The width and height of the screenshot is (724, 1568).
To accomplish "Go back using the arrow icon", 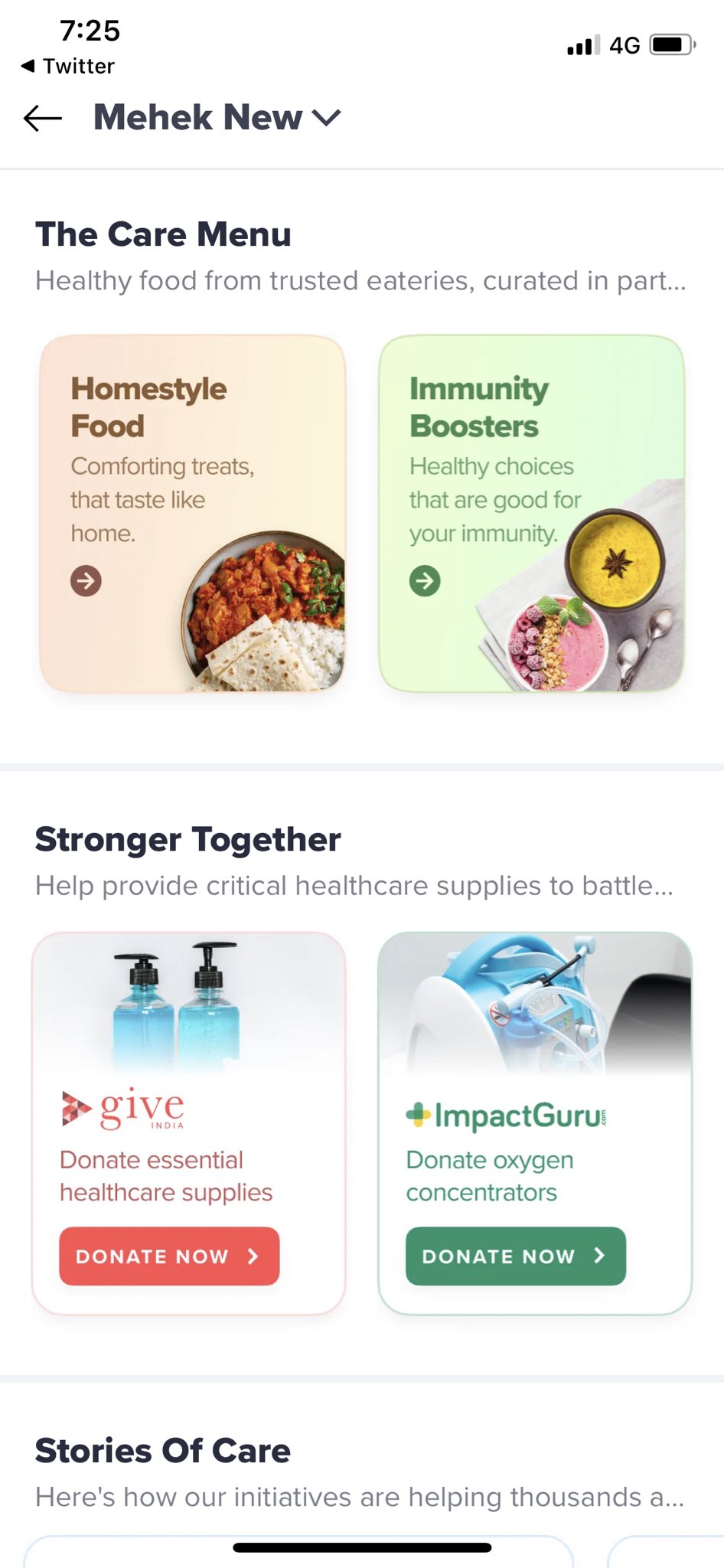I will pyautogui.click(x=42, y=118).
